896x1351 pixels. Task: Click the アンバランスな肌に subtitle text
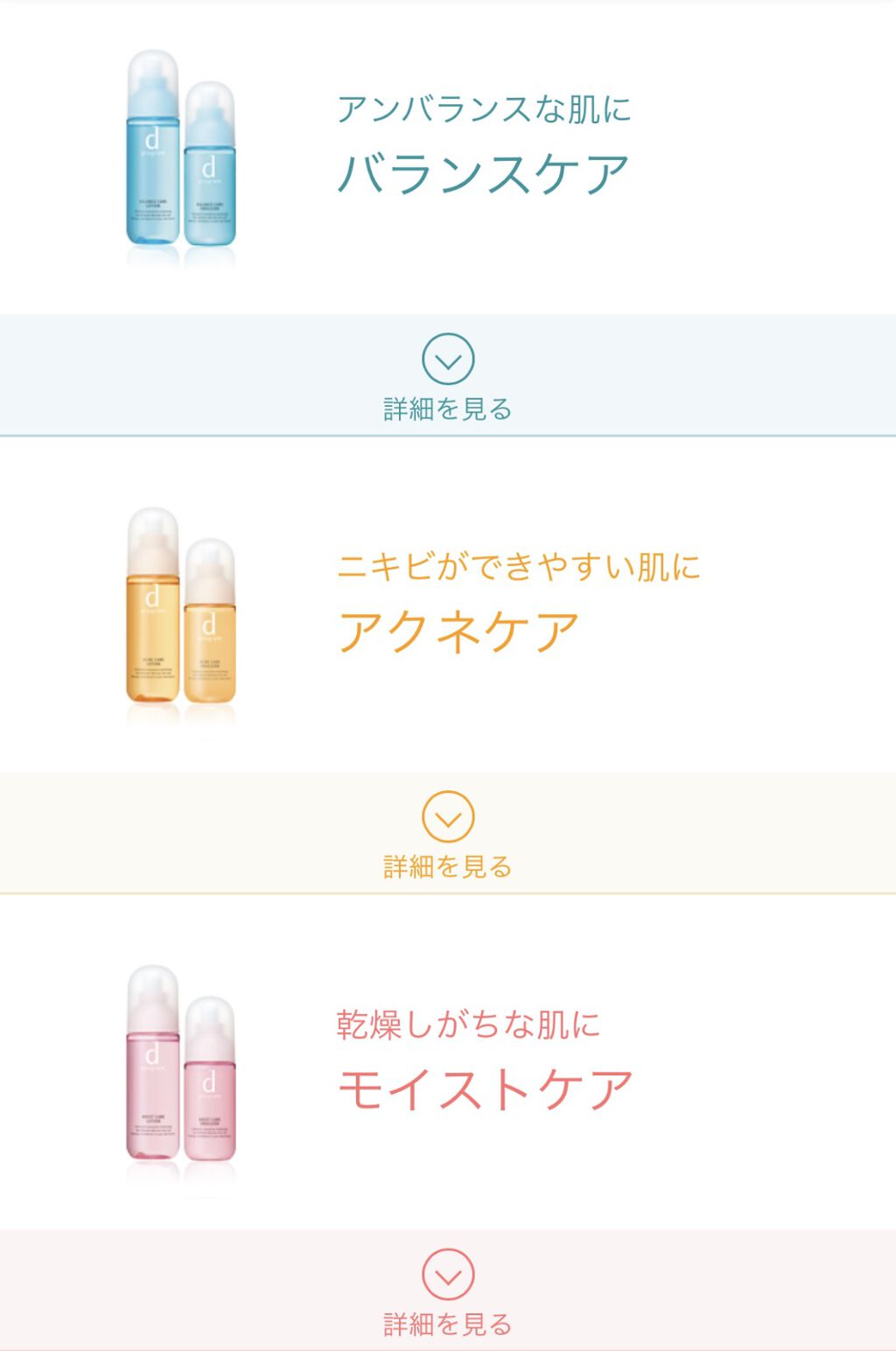486,111
